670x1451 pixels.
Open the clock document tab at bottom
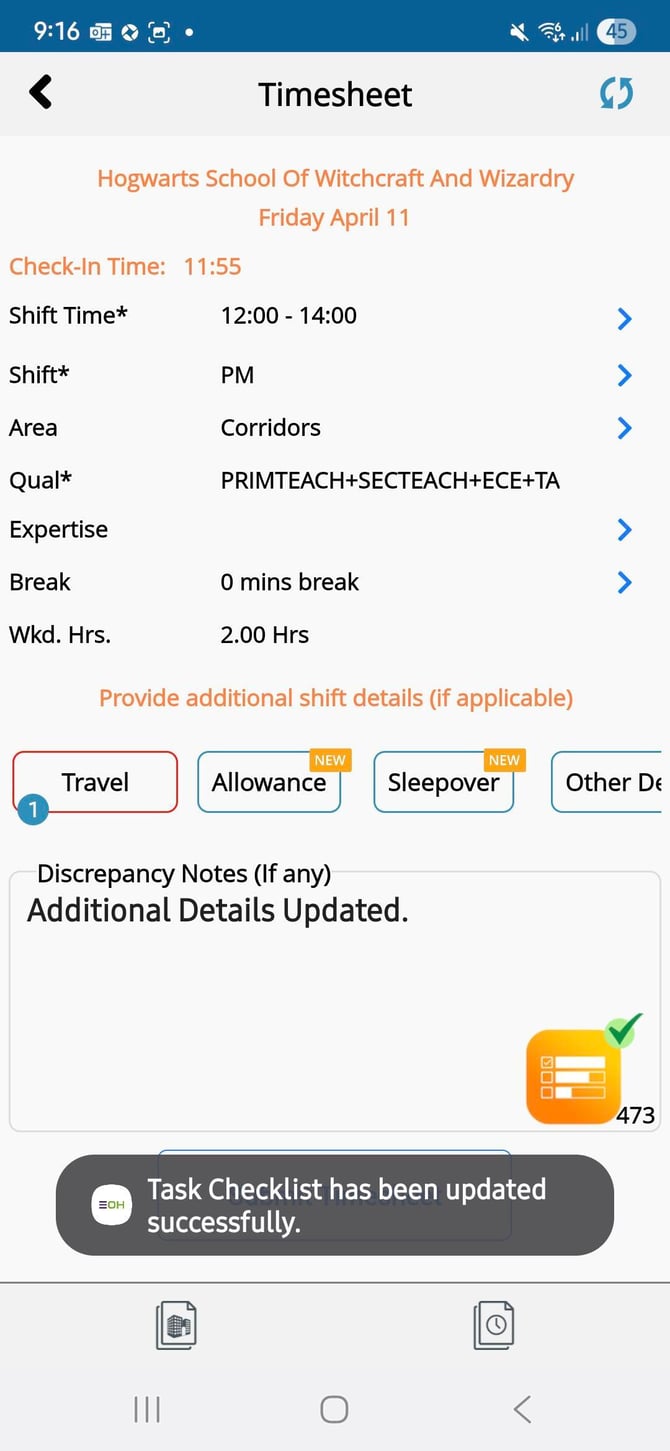click(493, 1326)
